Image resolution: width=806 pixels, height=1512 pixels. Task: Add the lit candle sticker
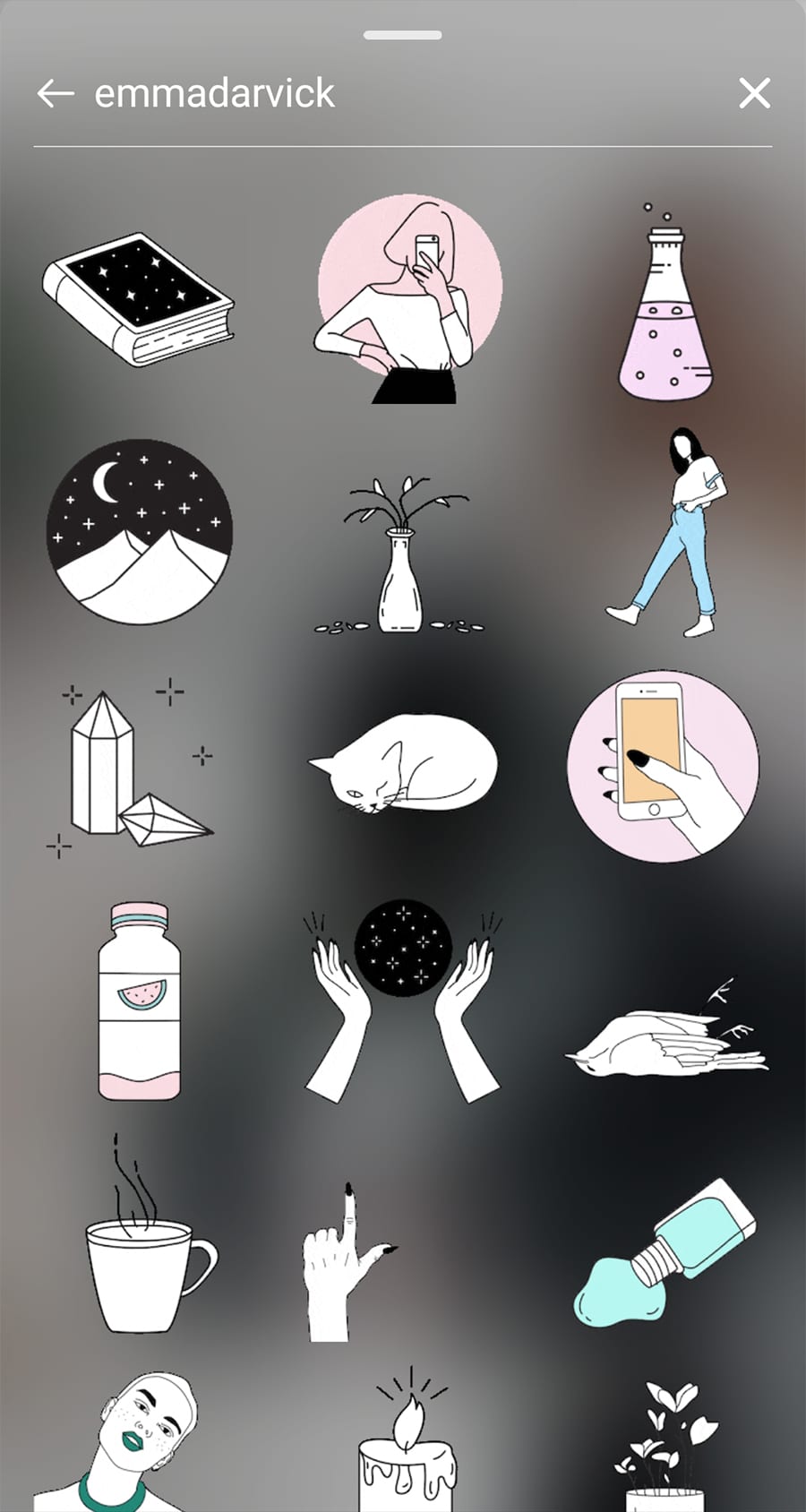point(408,1439)
